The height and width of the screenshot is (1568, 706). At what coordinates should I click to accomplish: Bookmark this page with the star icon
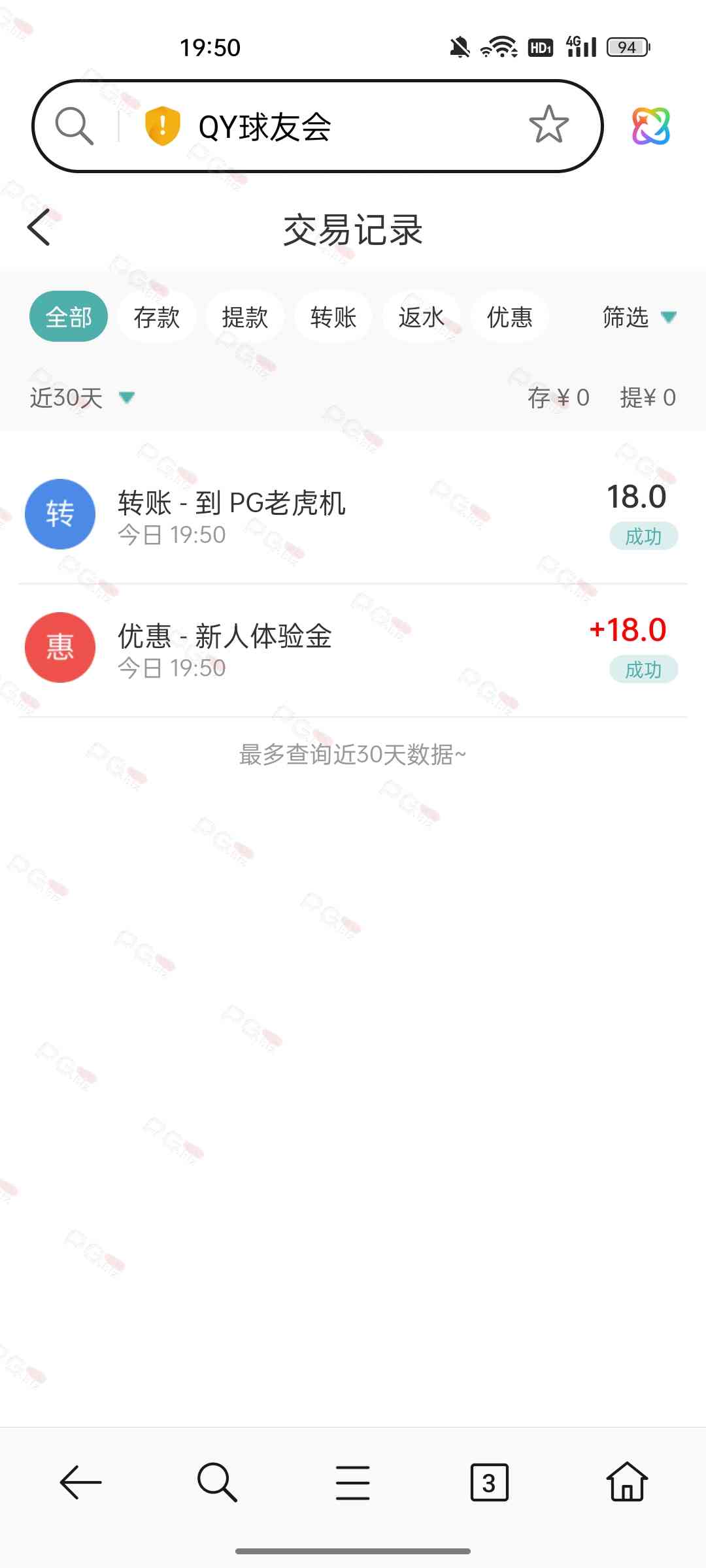click(548, 125)
